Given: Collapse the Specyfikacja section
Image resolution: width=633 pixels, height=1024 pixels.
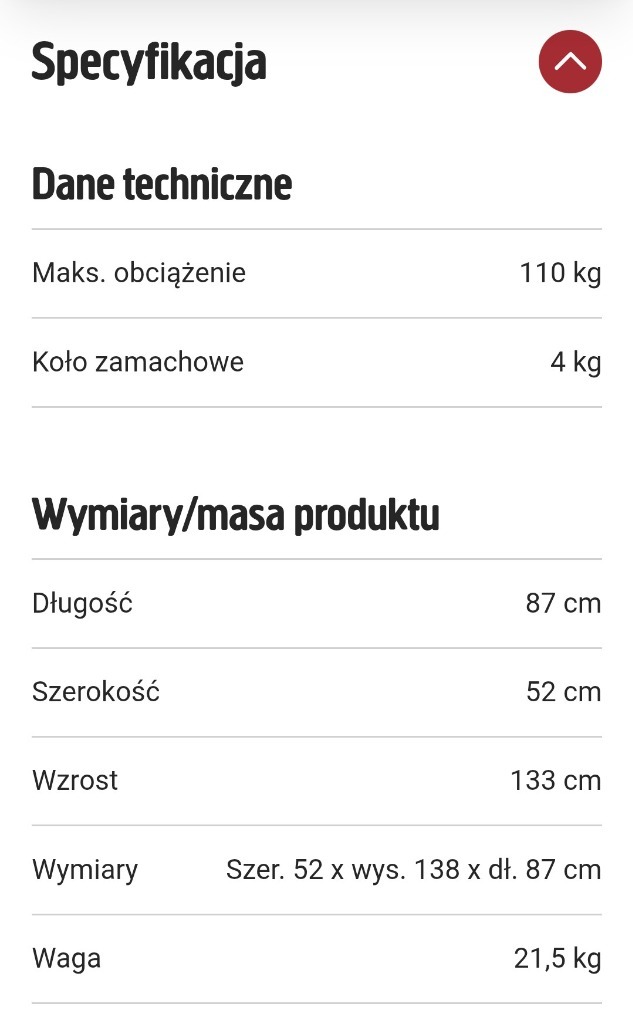Looking at the screenshot, I should 570,62.
